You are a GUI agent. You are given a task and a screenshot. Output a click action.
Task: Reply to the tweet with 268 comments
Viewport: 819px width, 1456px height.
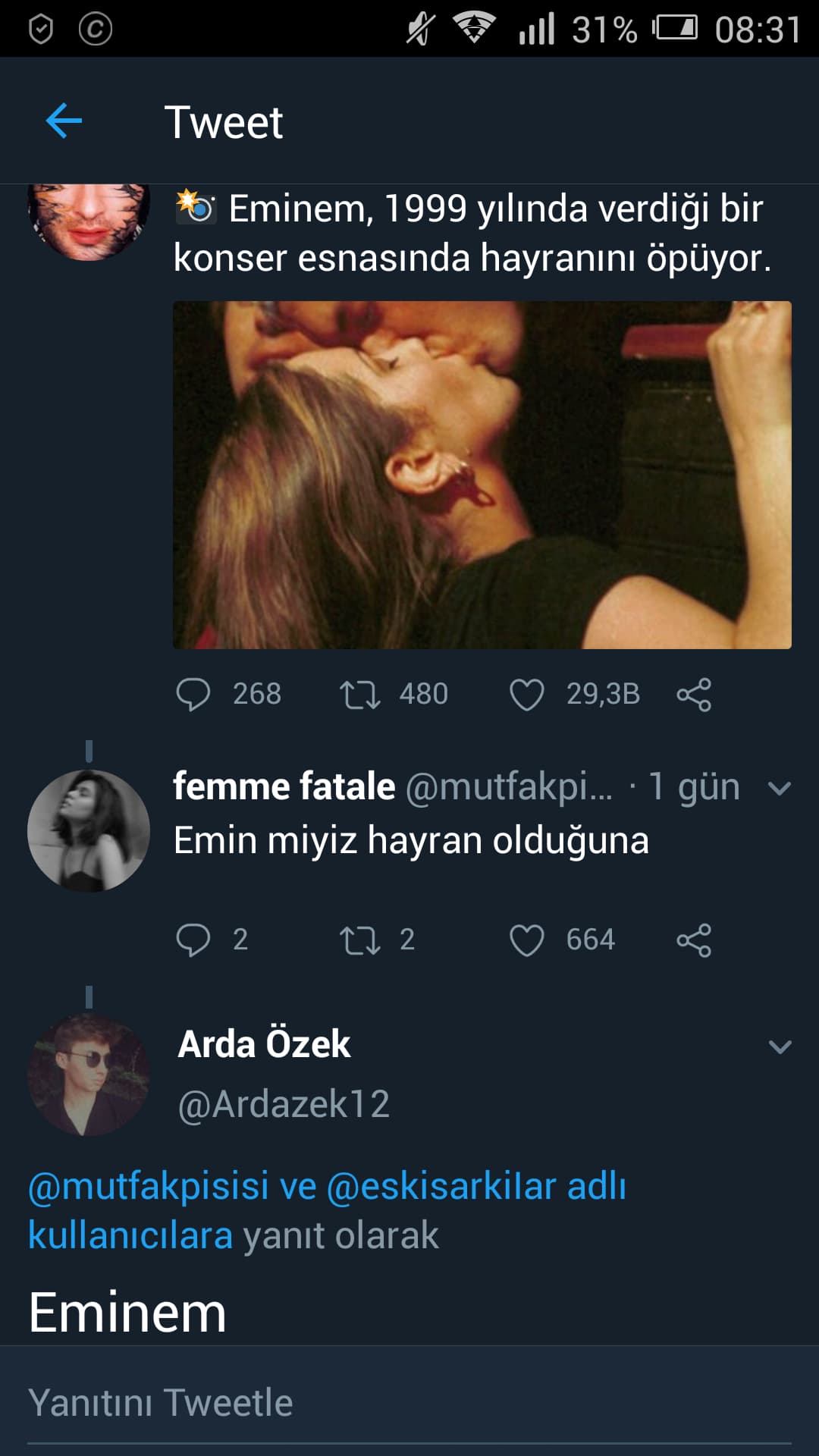(x=193, y=695)
